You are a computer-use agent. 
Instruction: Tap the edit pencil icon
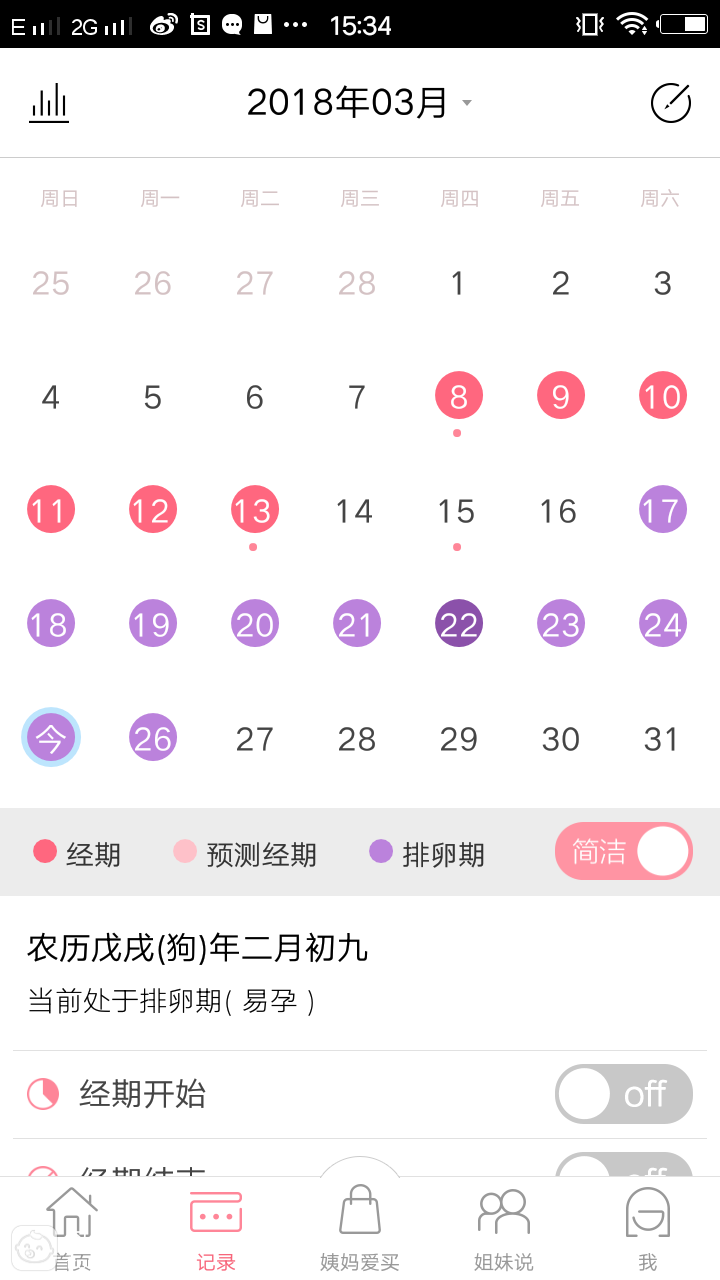(670, 102)
